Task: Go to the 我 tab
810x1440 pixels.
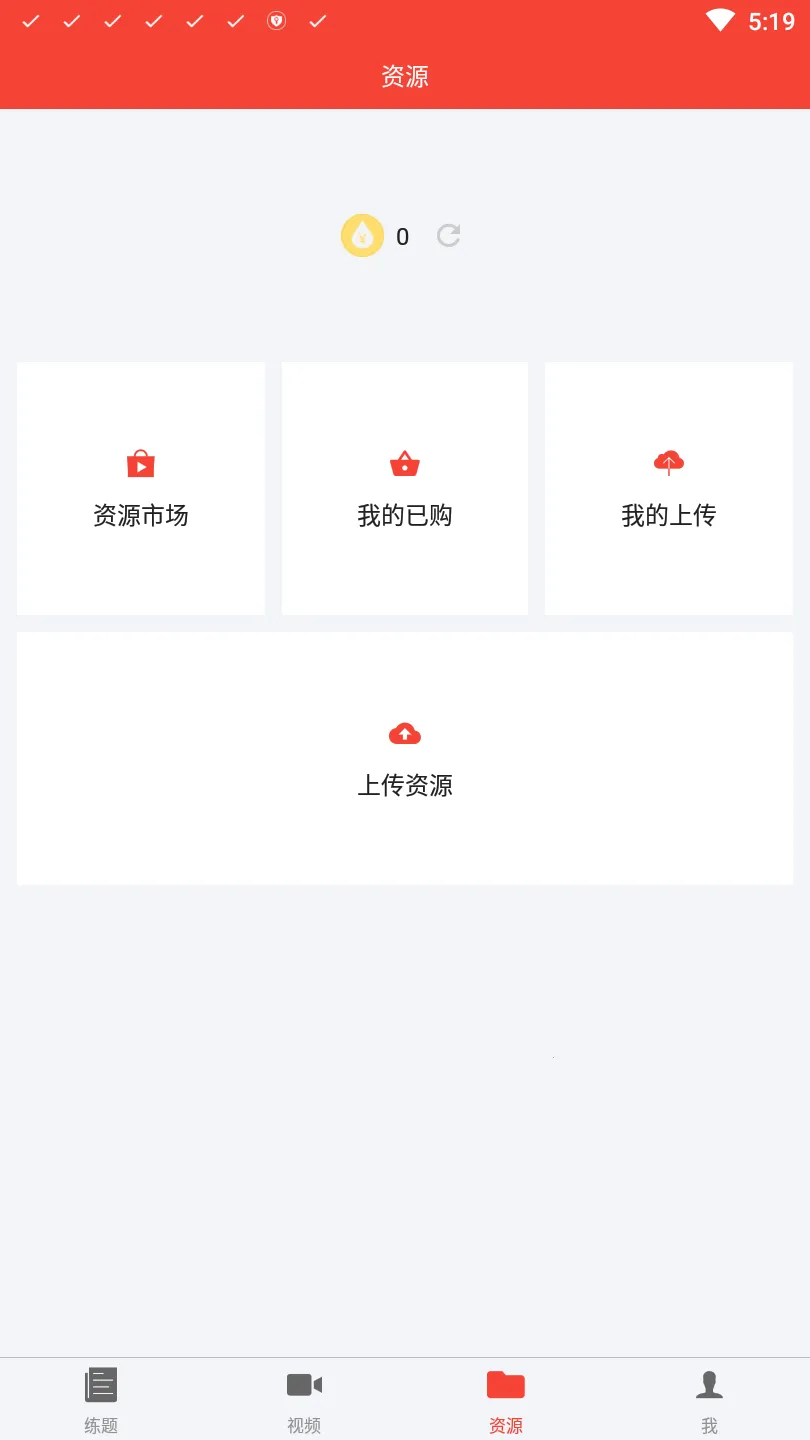Action: [709, 1399]
